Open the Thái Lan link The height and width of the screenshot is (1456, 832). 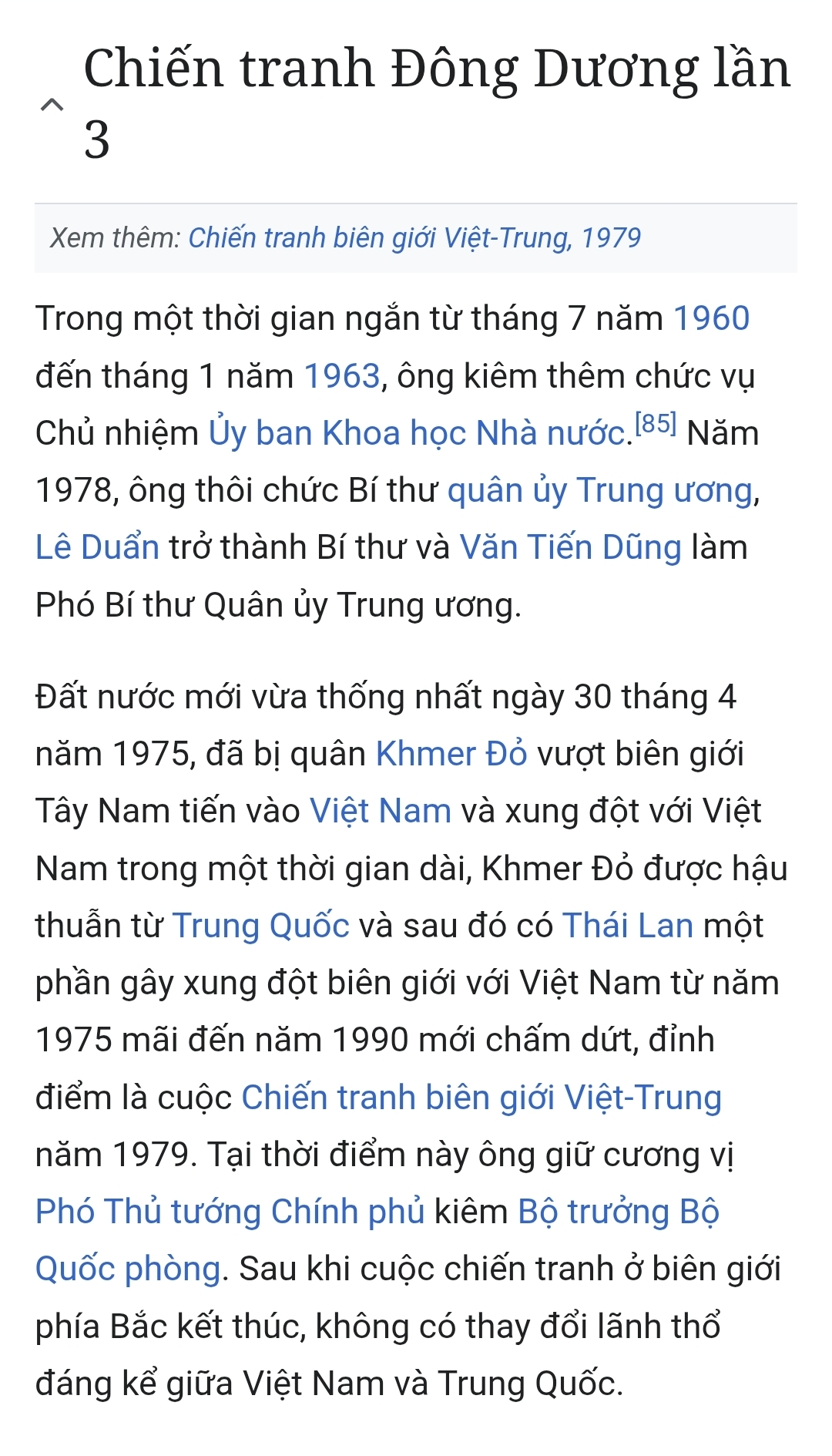click(x=628, y=926)
